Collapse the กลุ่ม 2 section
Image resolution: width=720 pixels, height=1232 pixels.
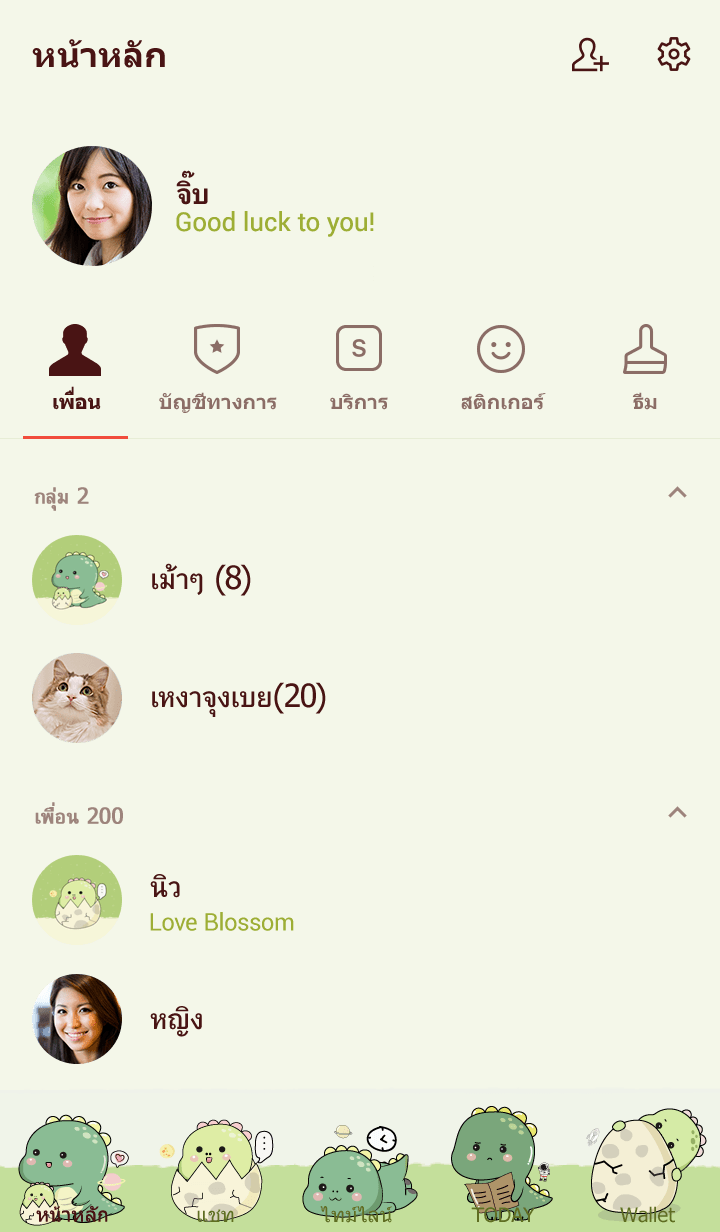(x=677, y=492)
